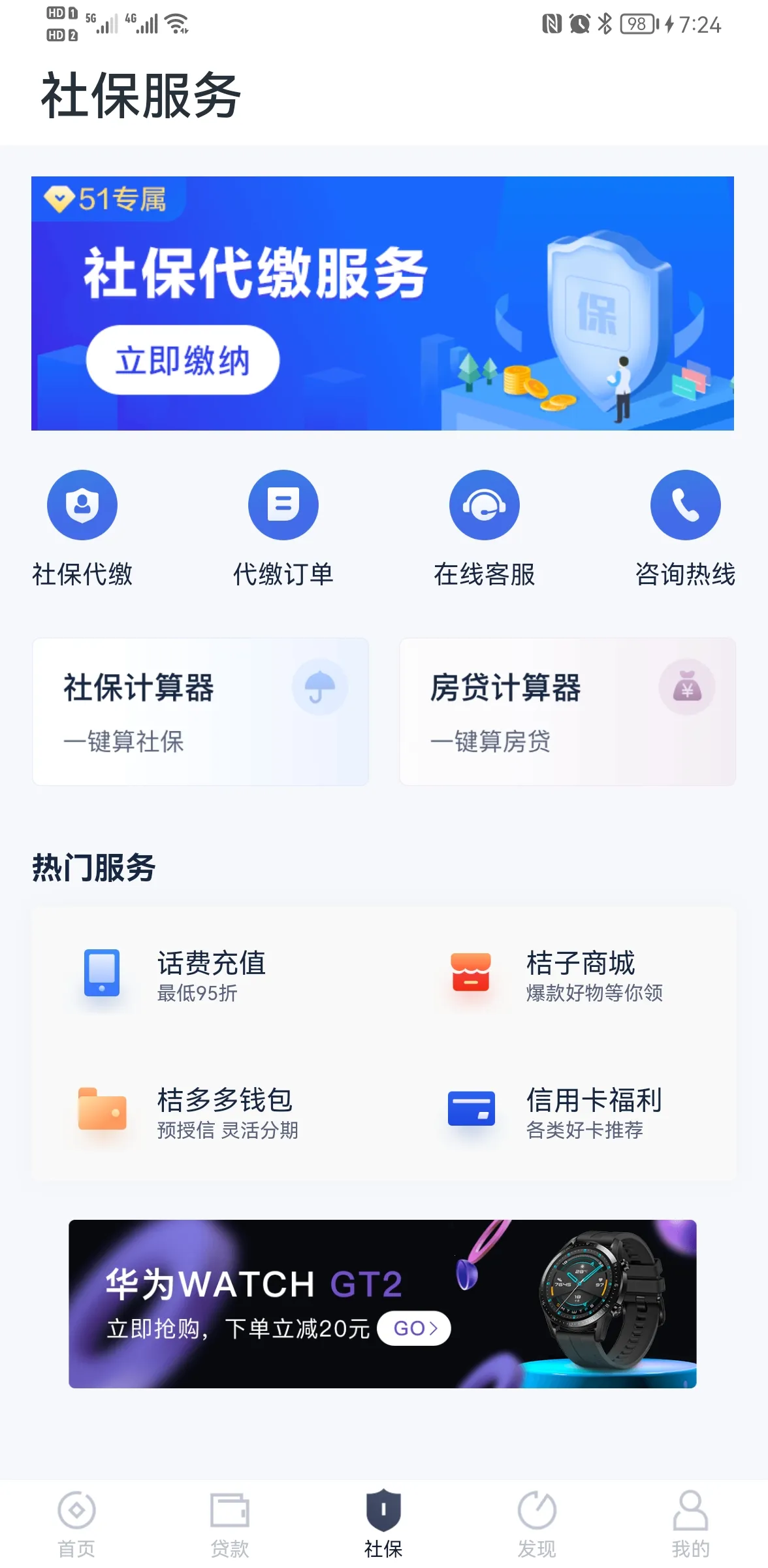Tap the Bluetooth icon in the status bar
The image size is (768, 1568).
604,25
